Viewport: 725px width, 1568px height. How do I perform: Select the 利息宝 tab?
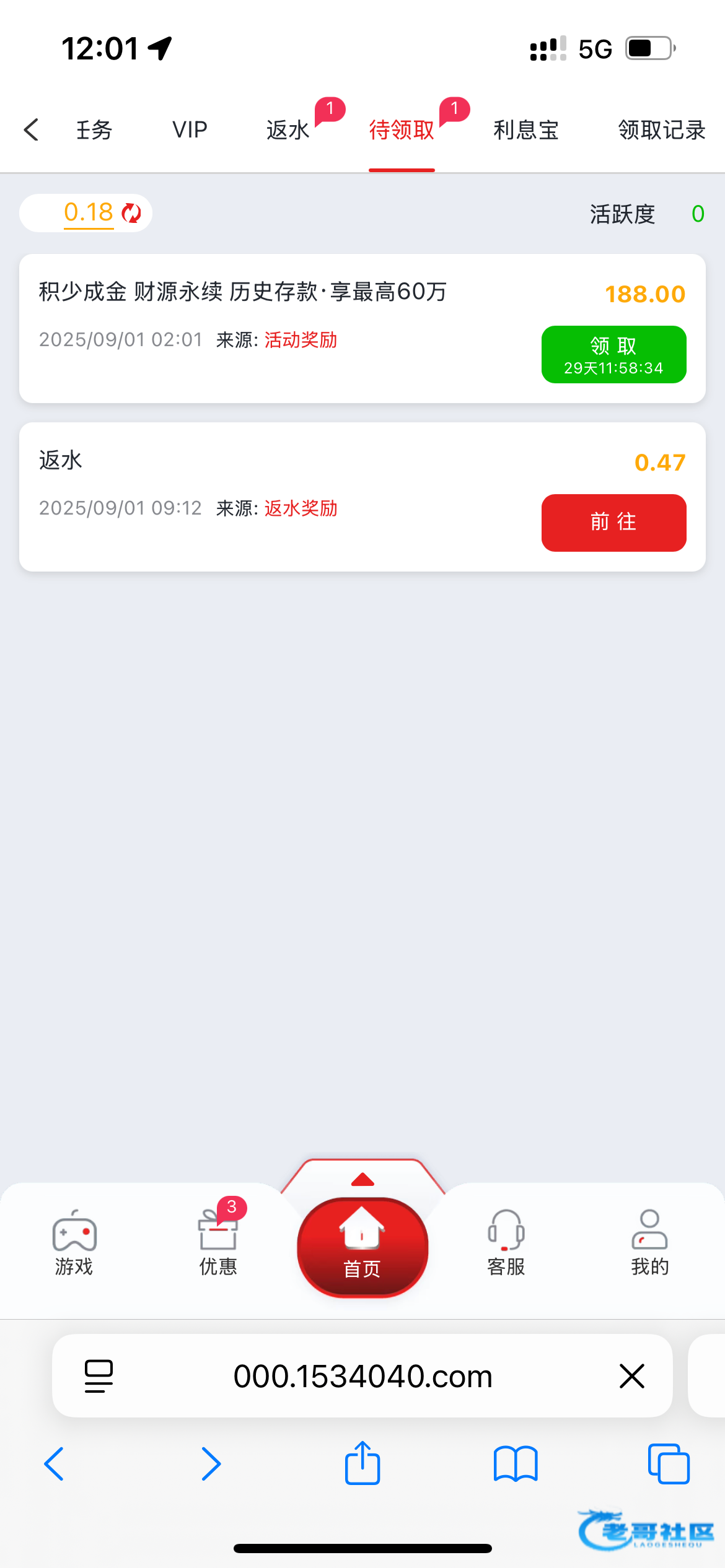coord(526,130)
